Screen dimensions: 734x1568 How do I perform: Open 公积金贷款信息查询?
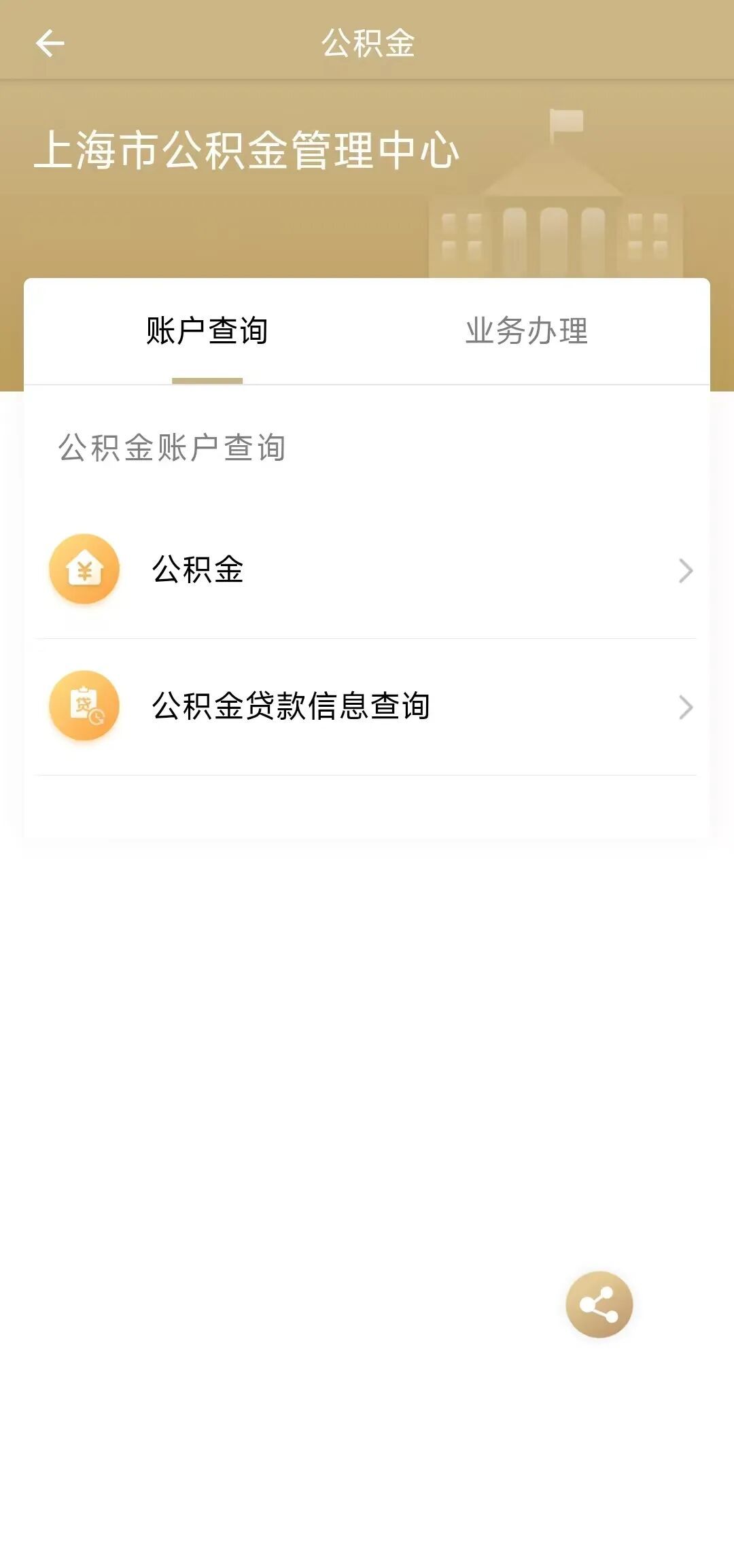[367, 706]
